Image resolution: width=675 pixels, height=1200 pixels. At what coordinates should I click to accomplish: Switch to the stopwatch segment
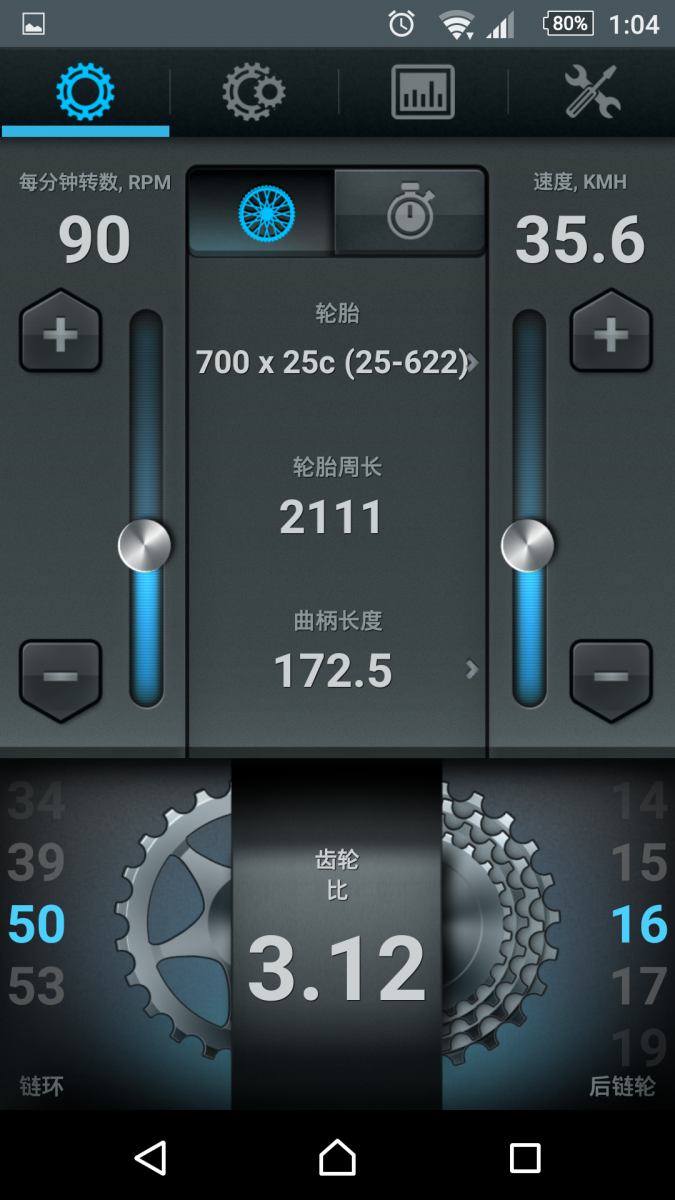pos(410,212)
